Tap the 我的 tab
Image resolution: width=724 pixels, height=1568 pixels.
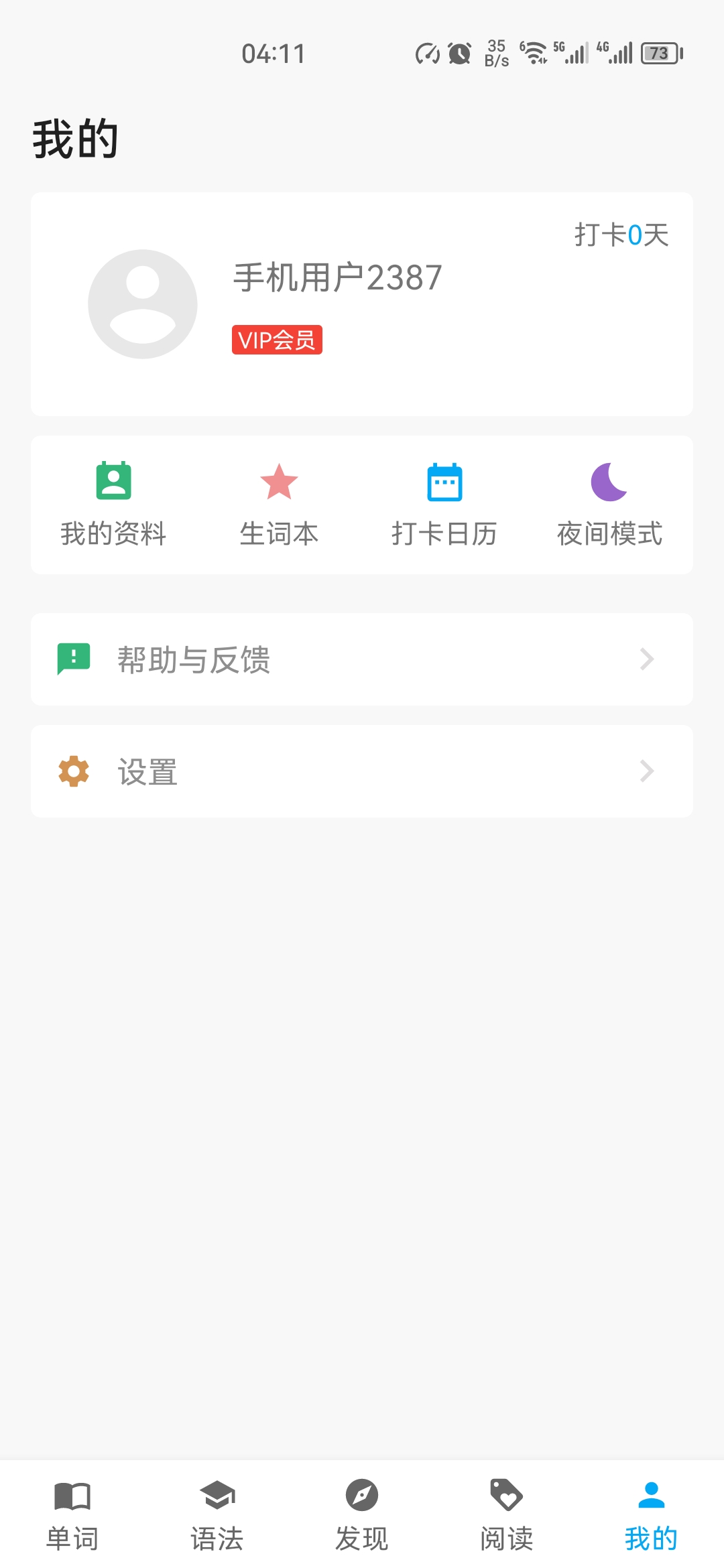click(x=652, y=1514)
